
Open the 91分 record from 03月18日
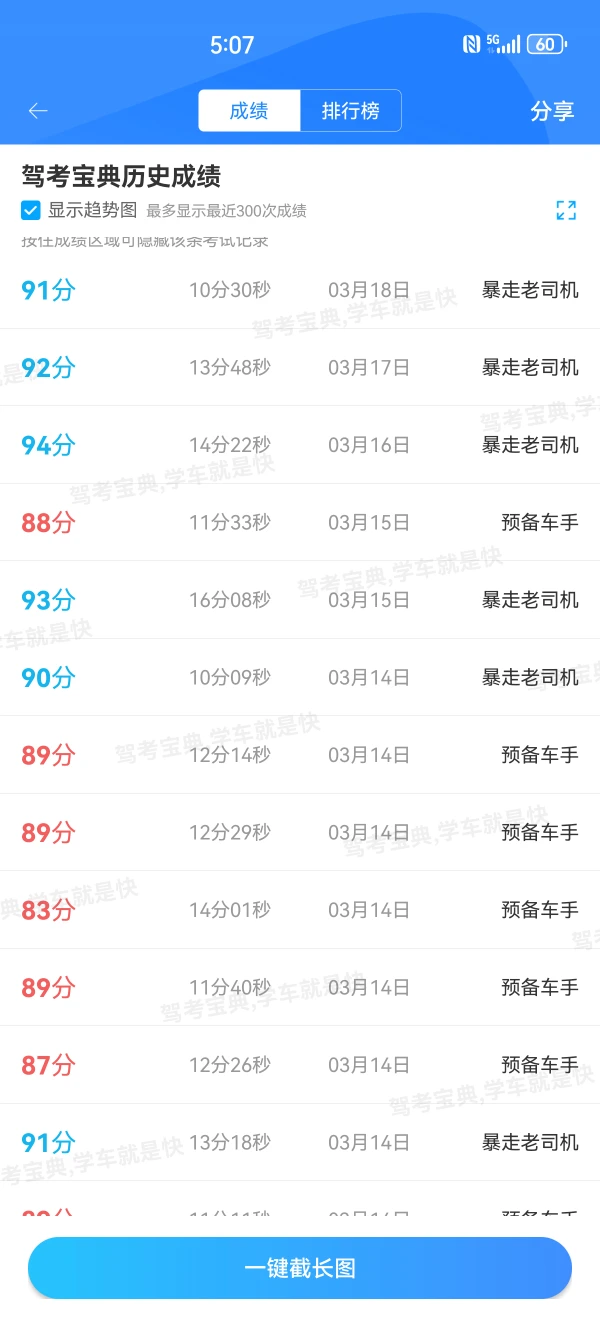pyautogui.click(x=300, y=290)
